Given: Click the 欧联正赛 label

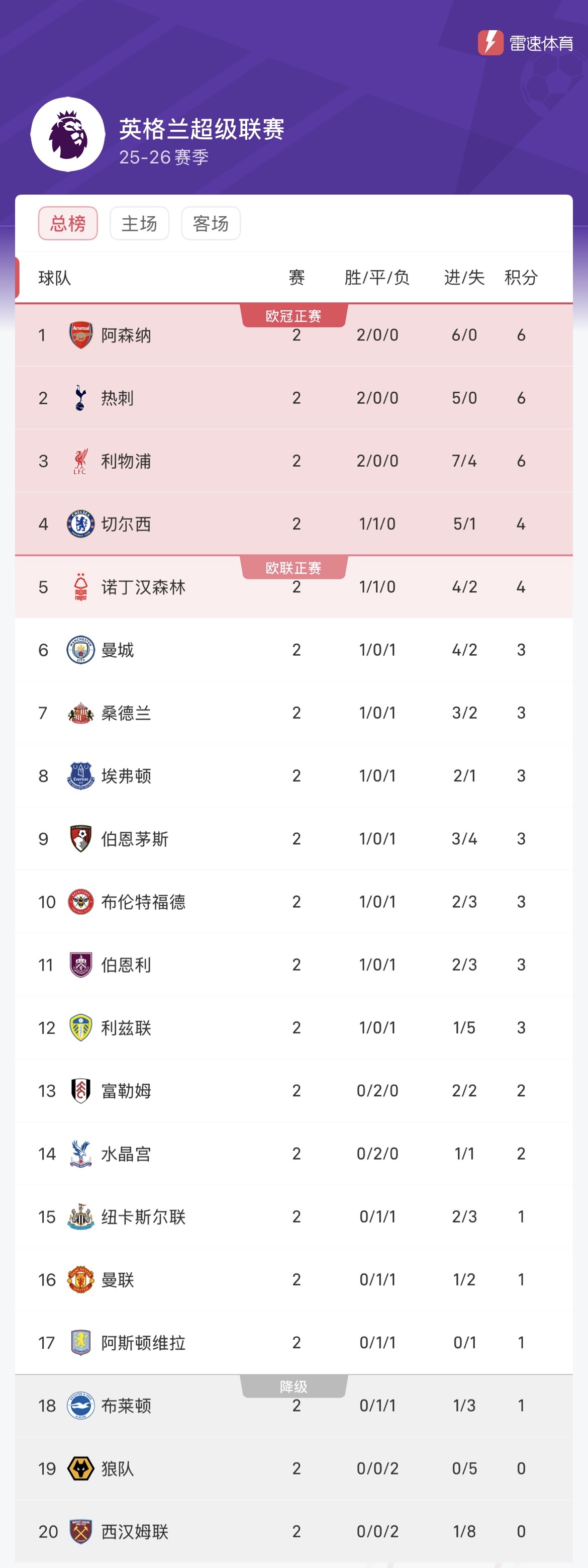Looking at the screenshot, I should click(293, 567).
